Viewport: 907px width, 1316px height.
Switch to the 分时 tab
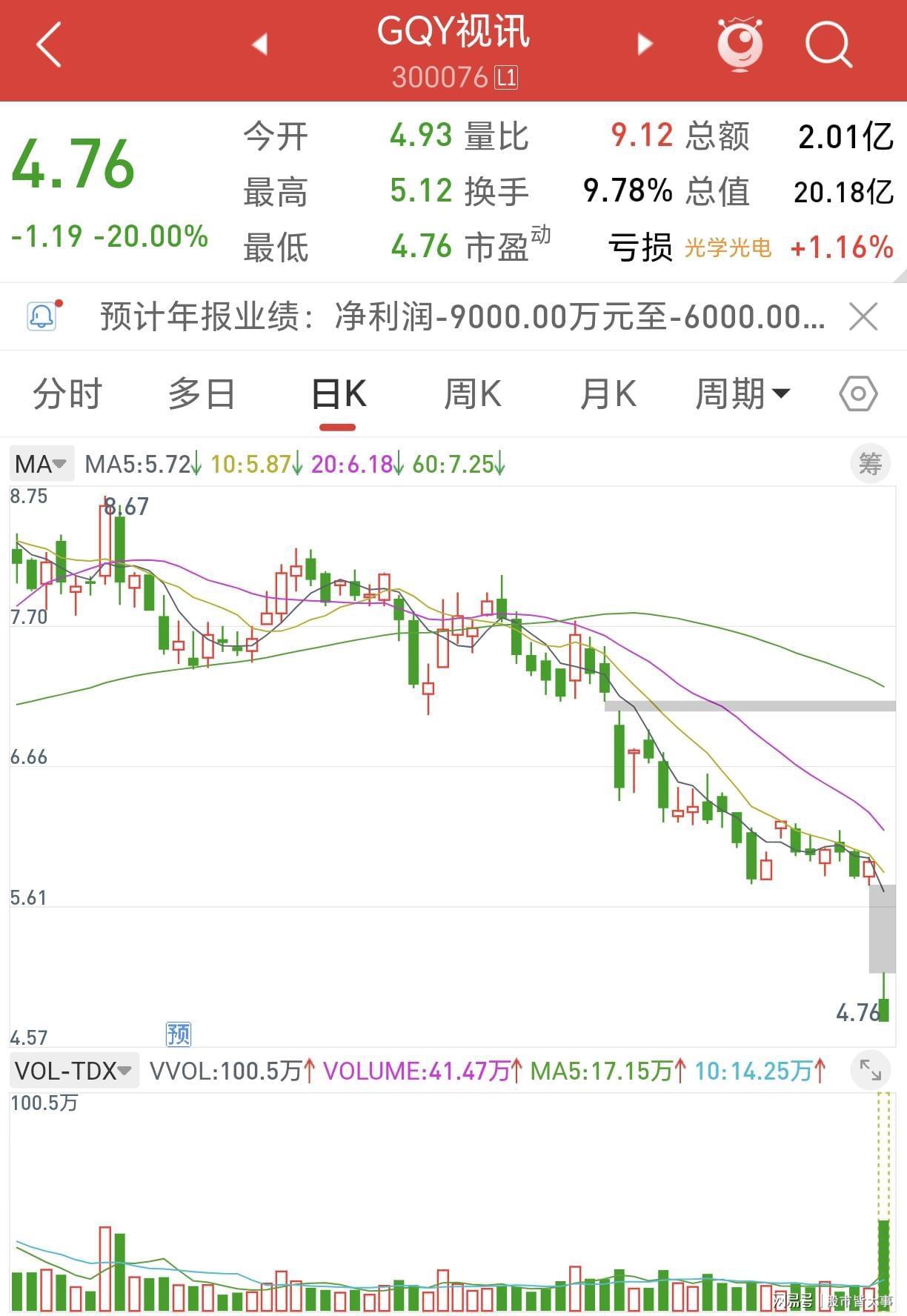(67, 393)
